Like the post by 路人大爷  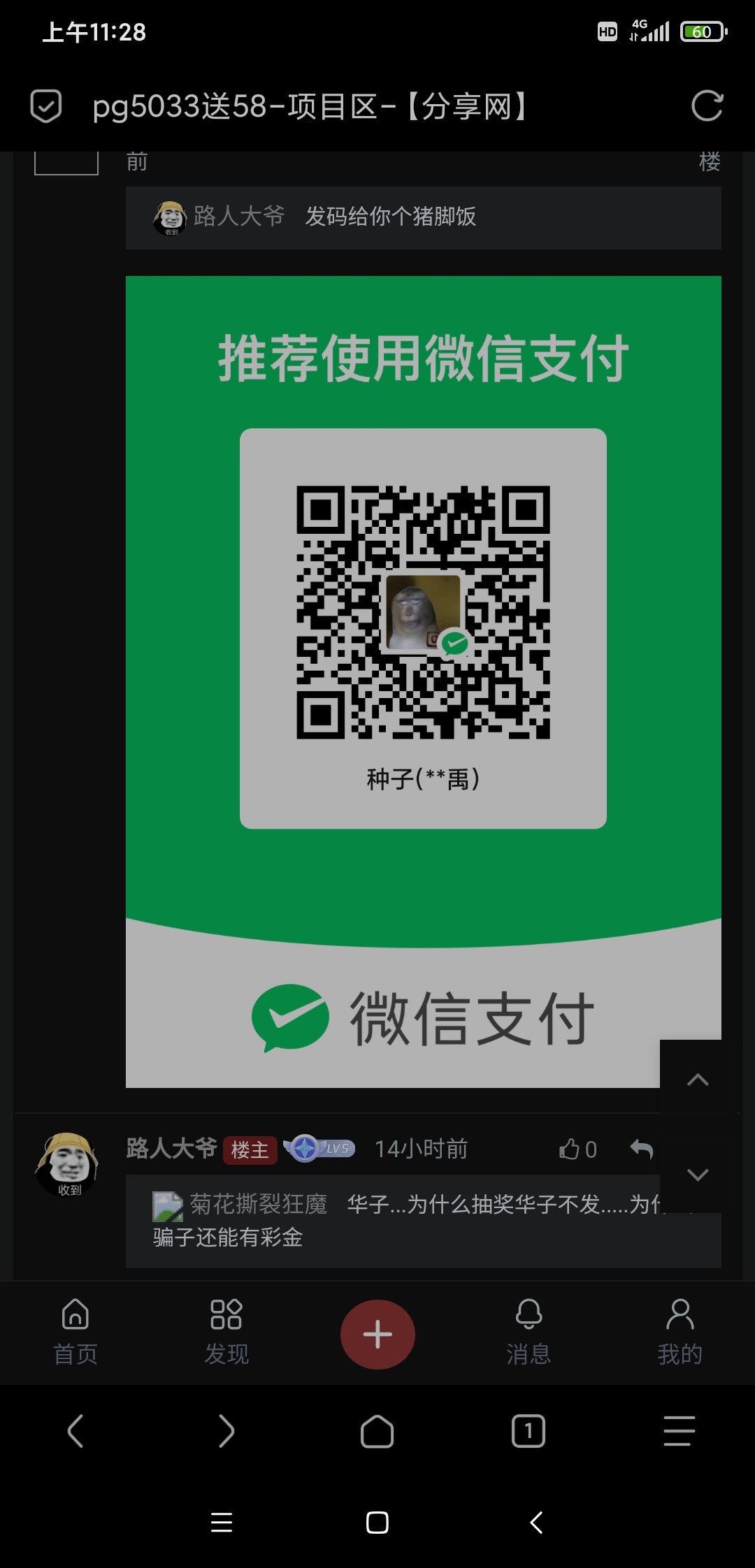coord(577,1149)
